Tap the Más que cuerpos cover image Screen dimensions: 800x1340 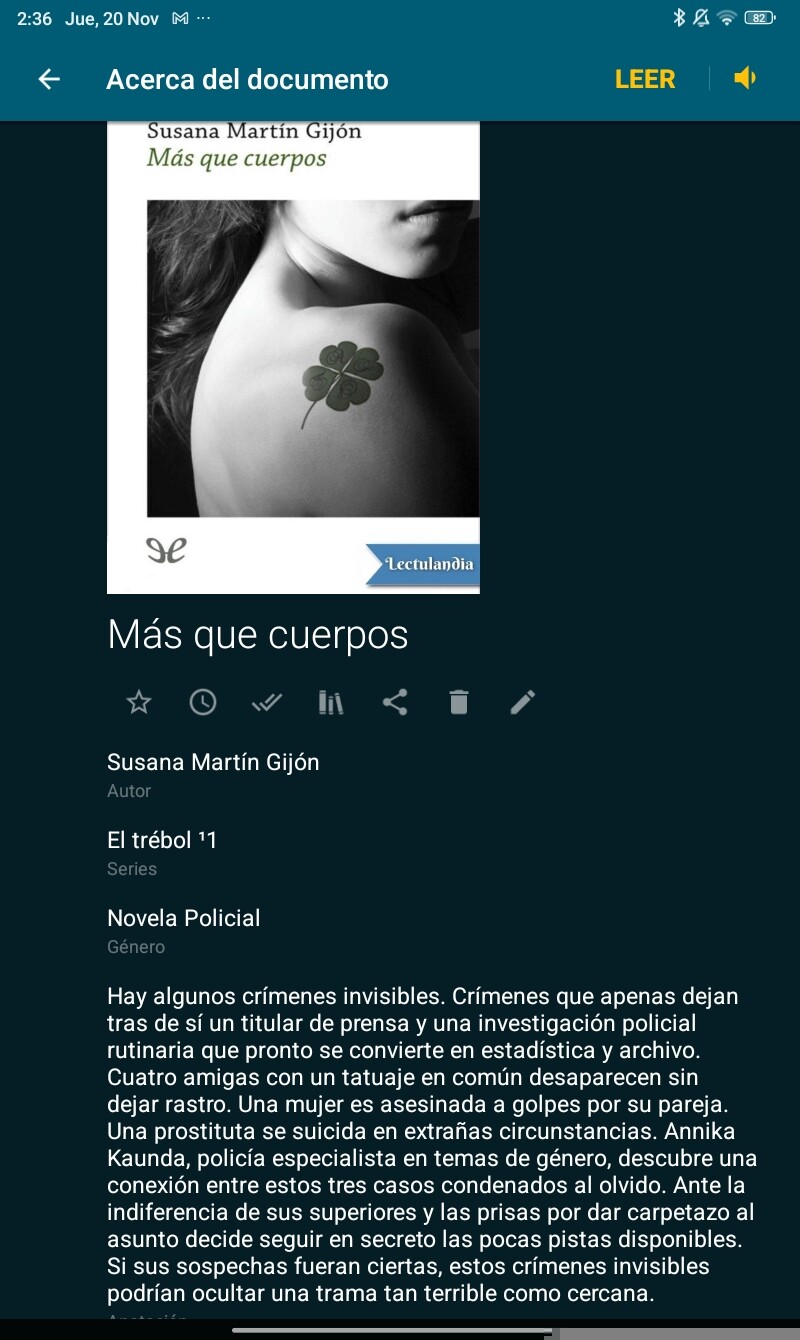tap(293, 357)
